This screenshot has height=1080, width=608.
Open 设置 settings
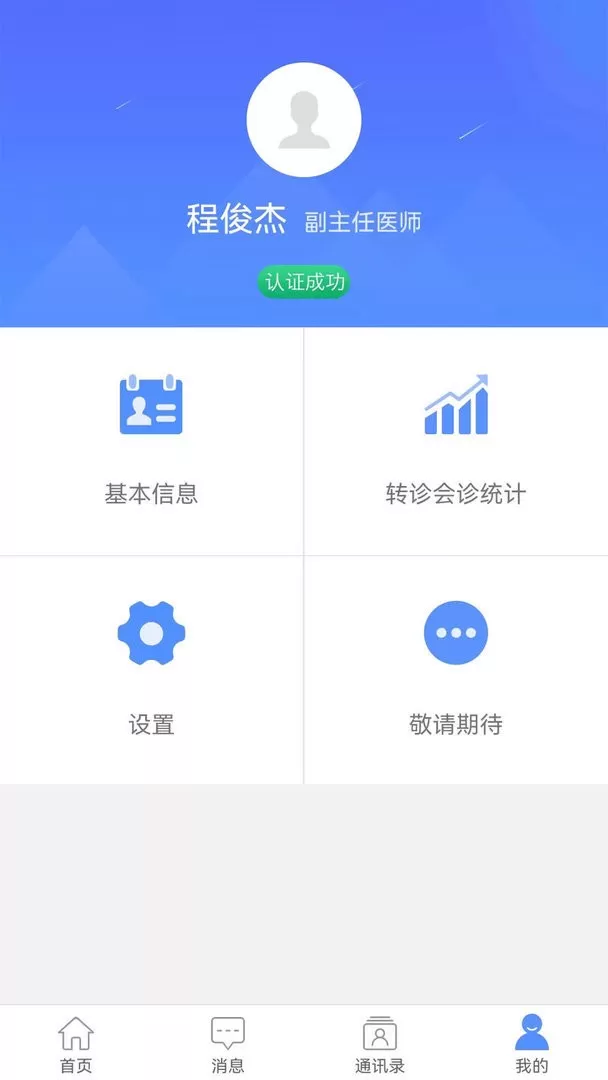[151, 669]
